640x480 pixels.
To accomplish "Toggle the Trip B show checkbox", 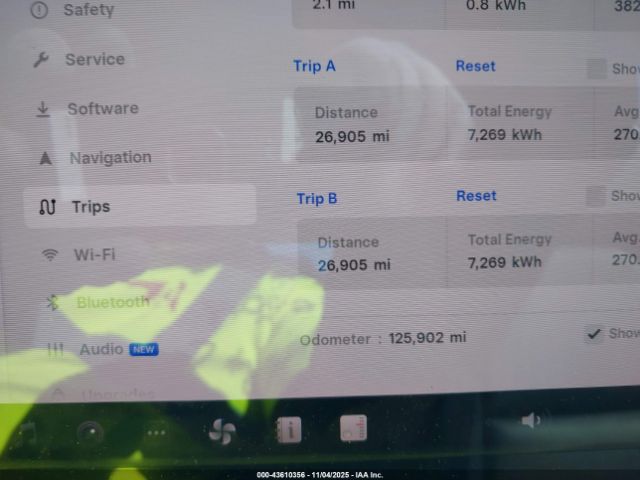I will [597, 196].
